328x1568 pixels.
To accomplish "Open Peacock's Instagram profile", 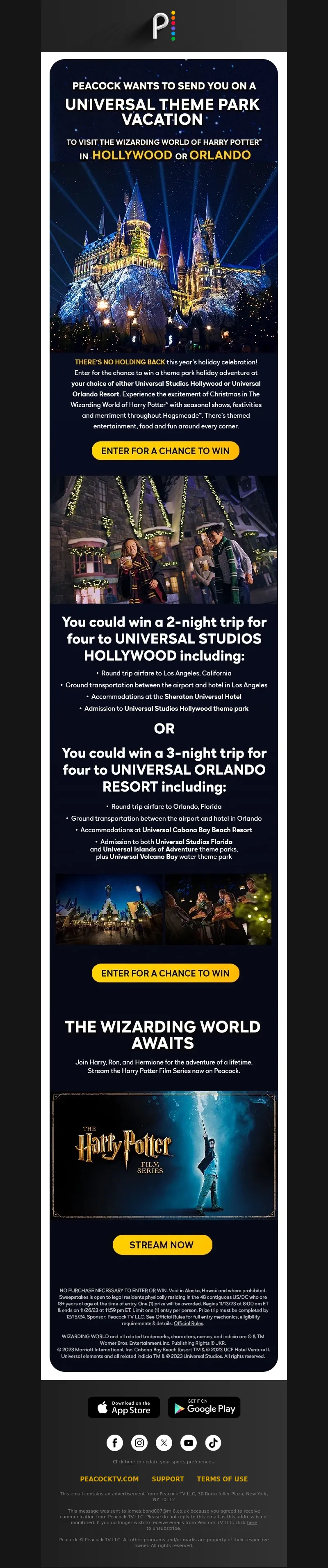I will click(x=139, y=1442).
